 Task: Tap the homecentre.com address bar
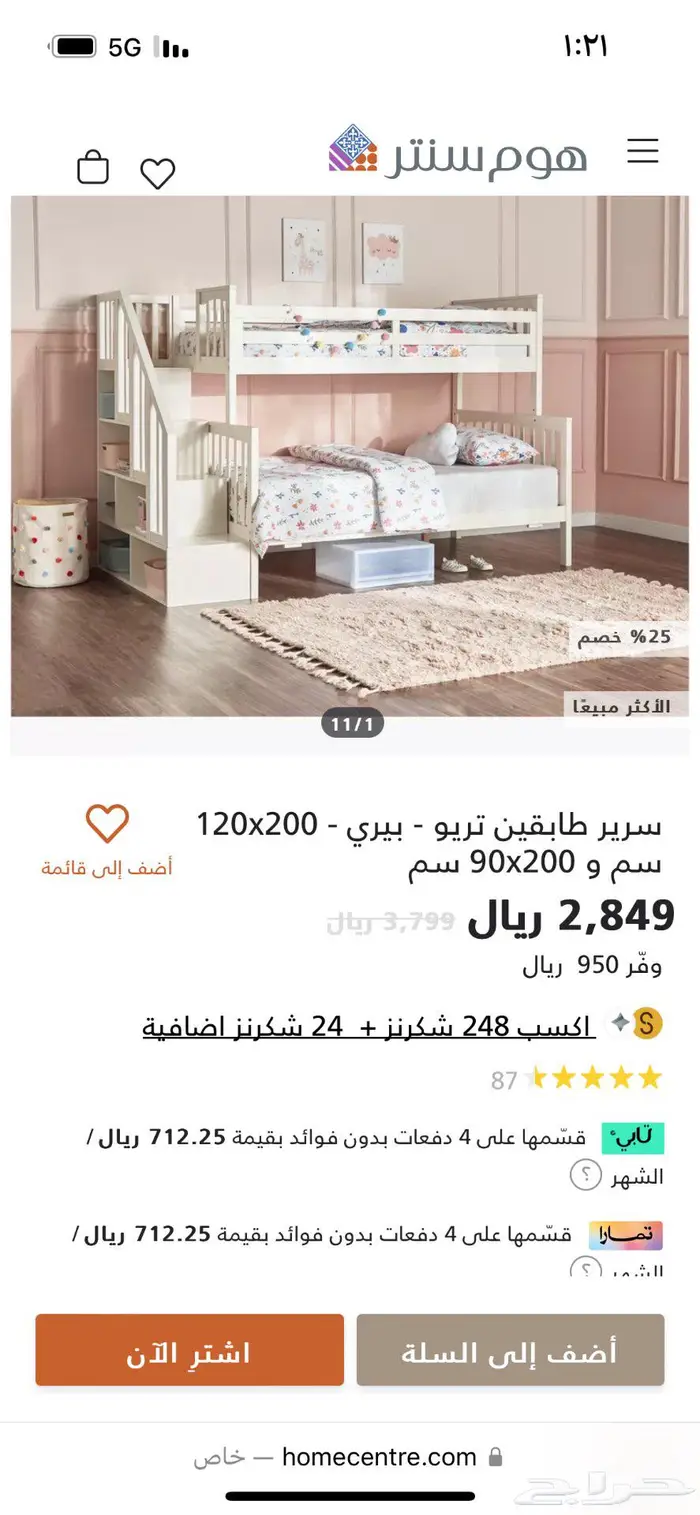click(378, 1457)
